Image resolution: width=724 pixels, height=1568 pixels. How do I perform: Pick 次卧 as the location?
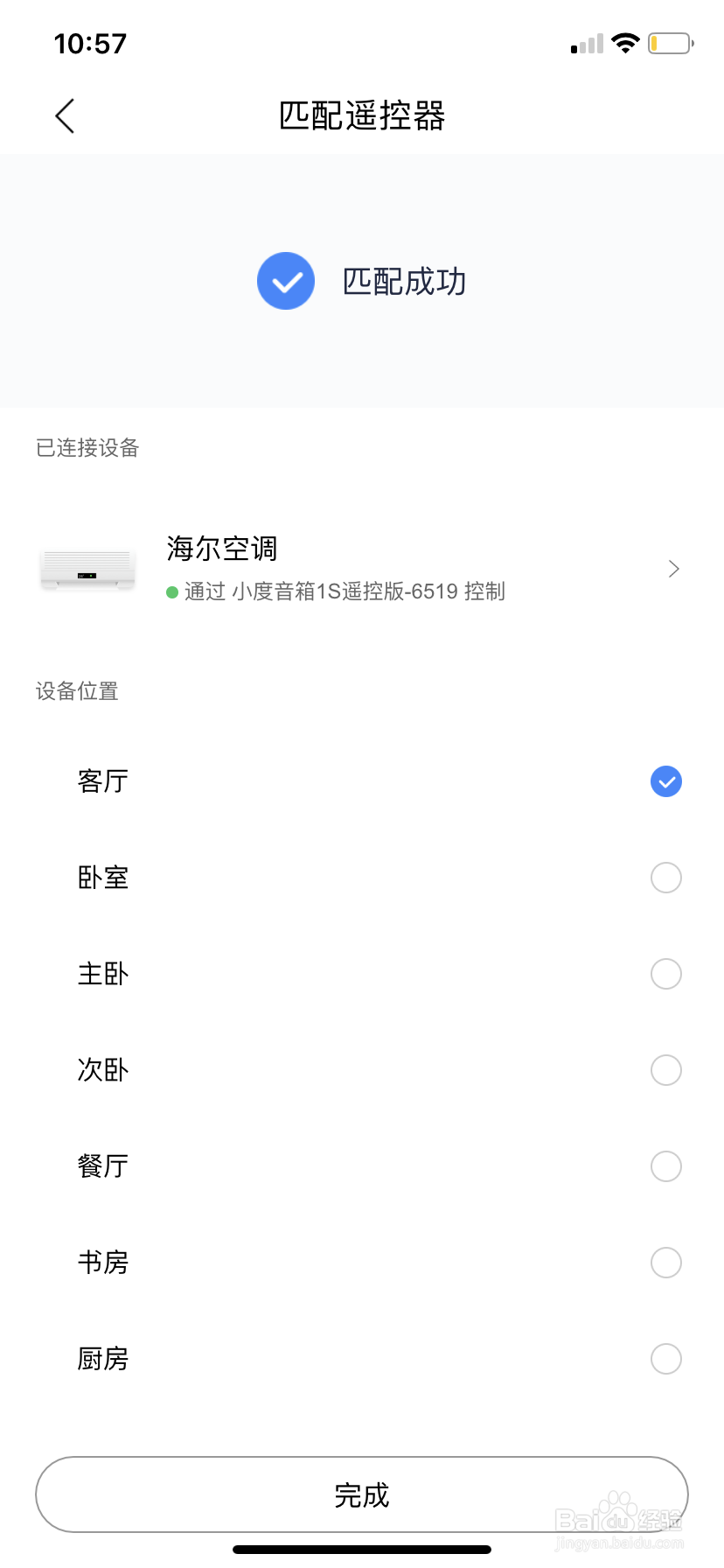coord(362,1070)
